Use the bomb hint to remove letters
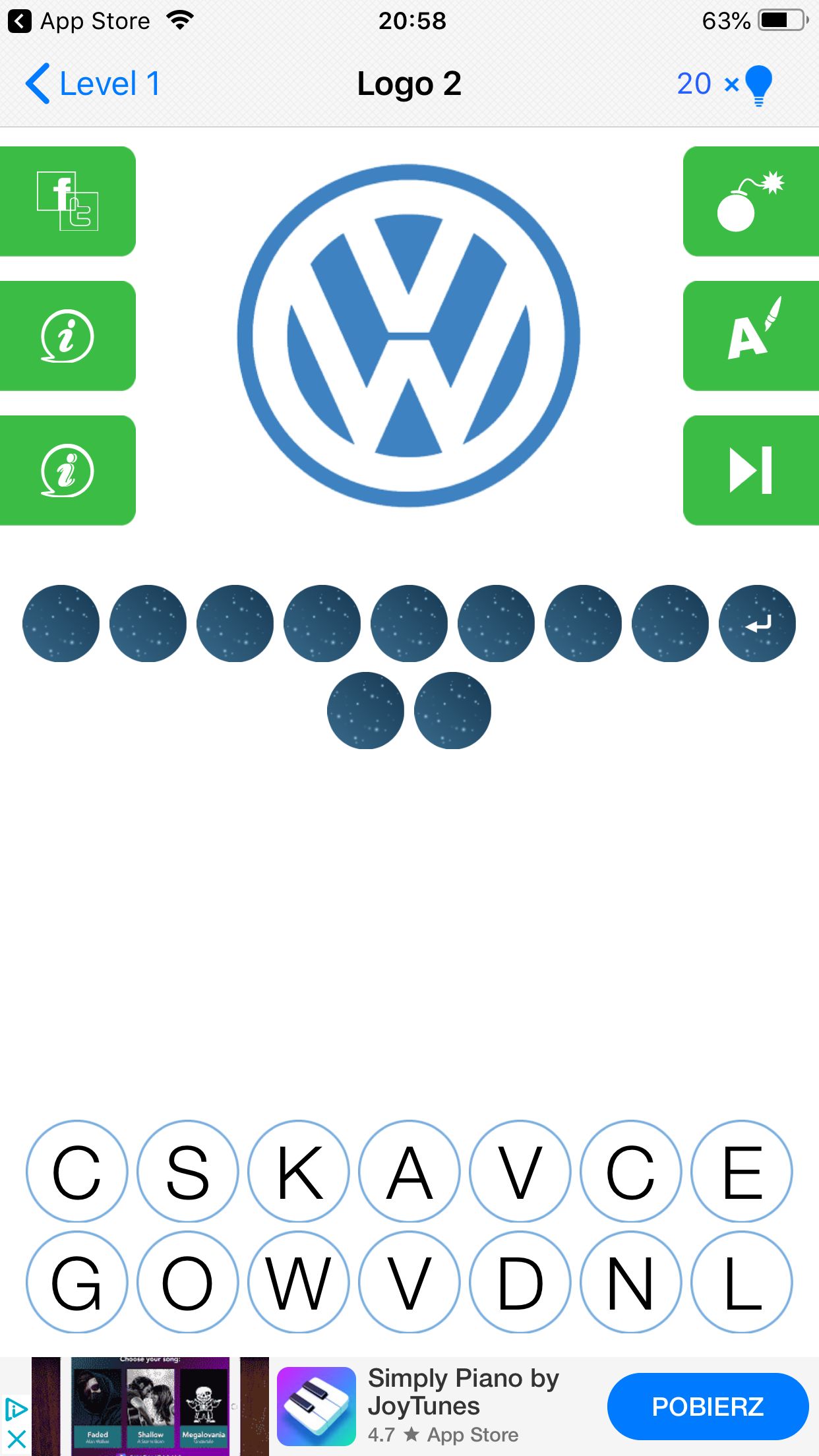This screenshot has height=1456, width=819. tap(751, 201)
